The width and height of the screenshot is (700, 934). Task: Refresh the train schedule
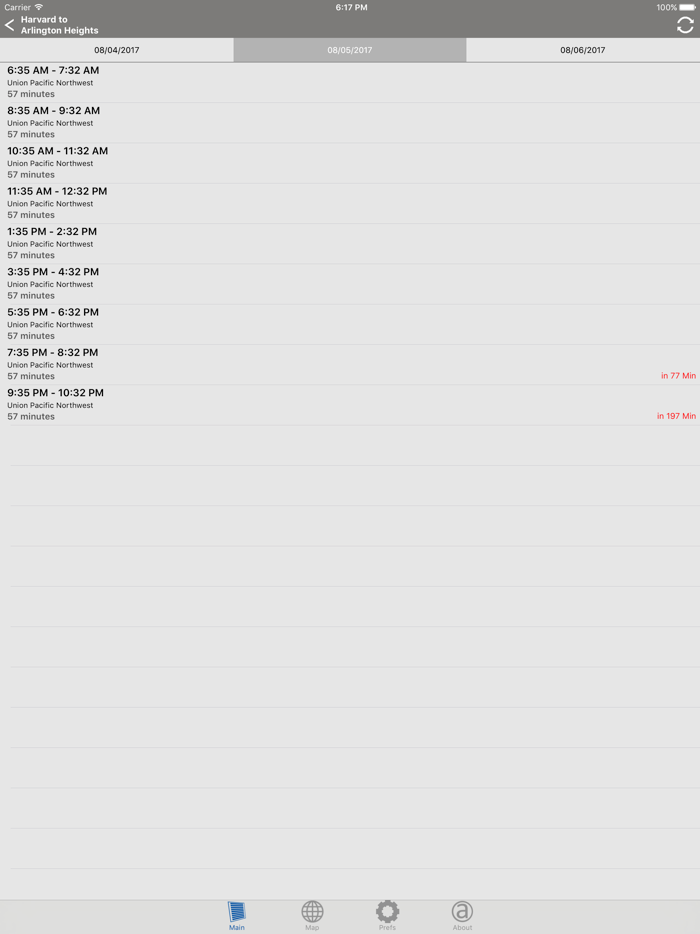click(x=685, y=25)
